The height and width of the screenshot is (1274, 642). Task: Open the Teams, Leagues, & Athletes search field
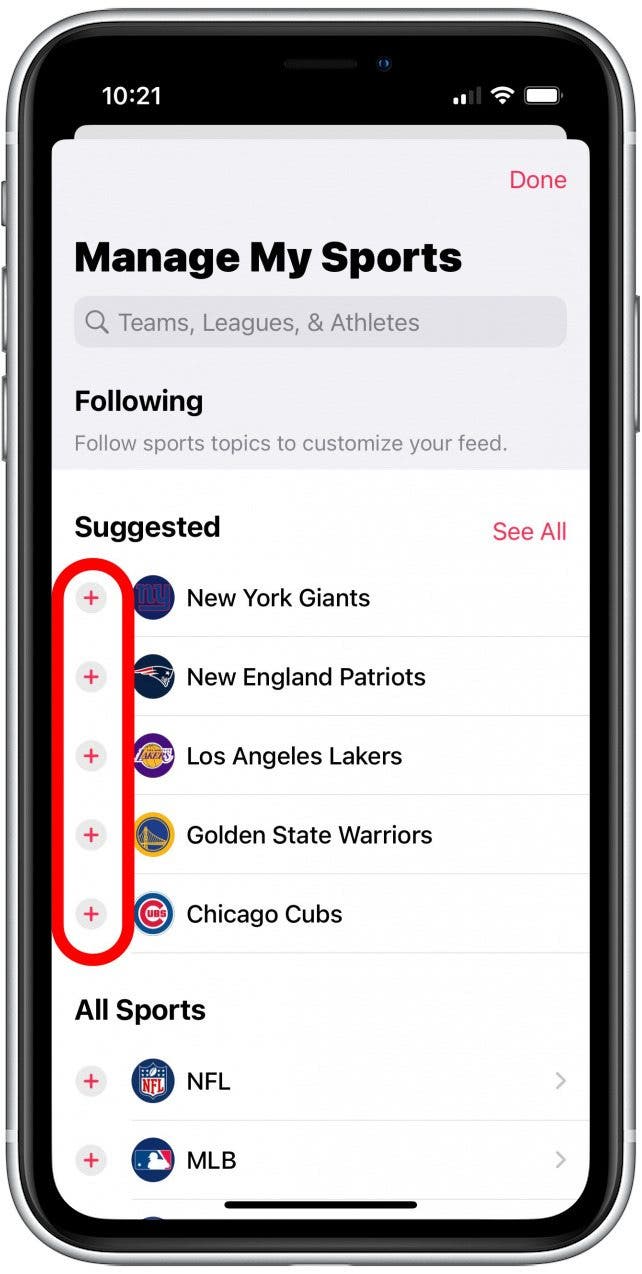320,323
